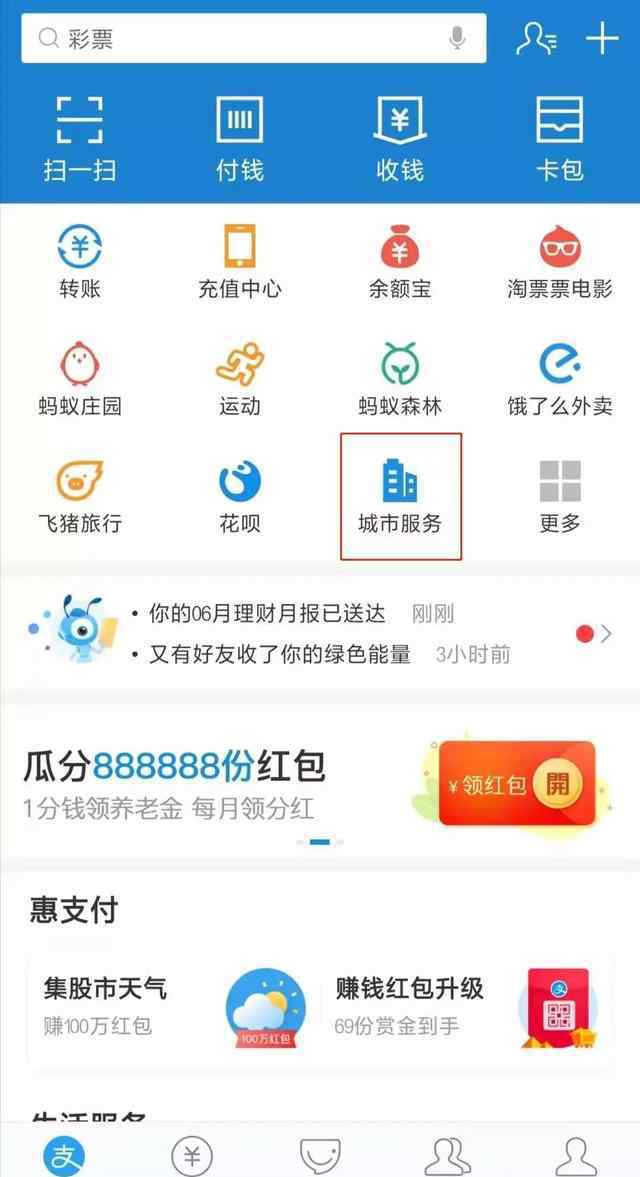The width and height of the screenshot is (640, 1177).
Task: Tap the search box showing 彩票
Action: [x=254, y=38]
